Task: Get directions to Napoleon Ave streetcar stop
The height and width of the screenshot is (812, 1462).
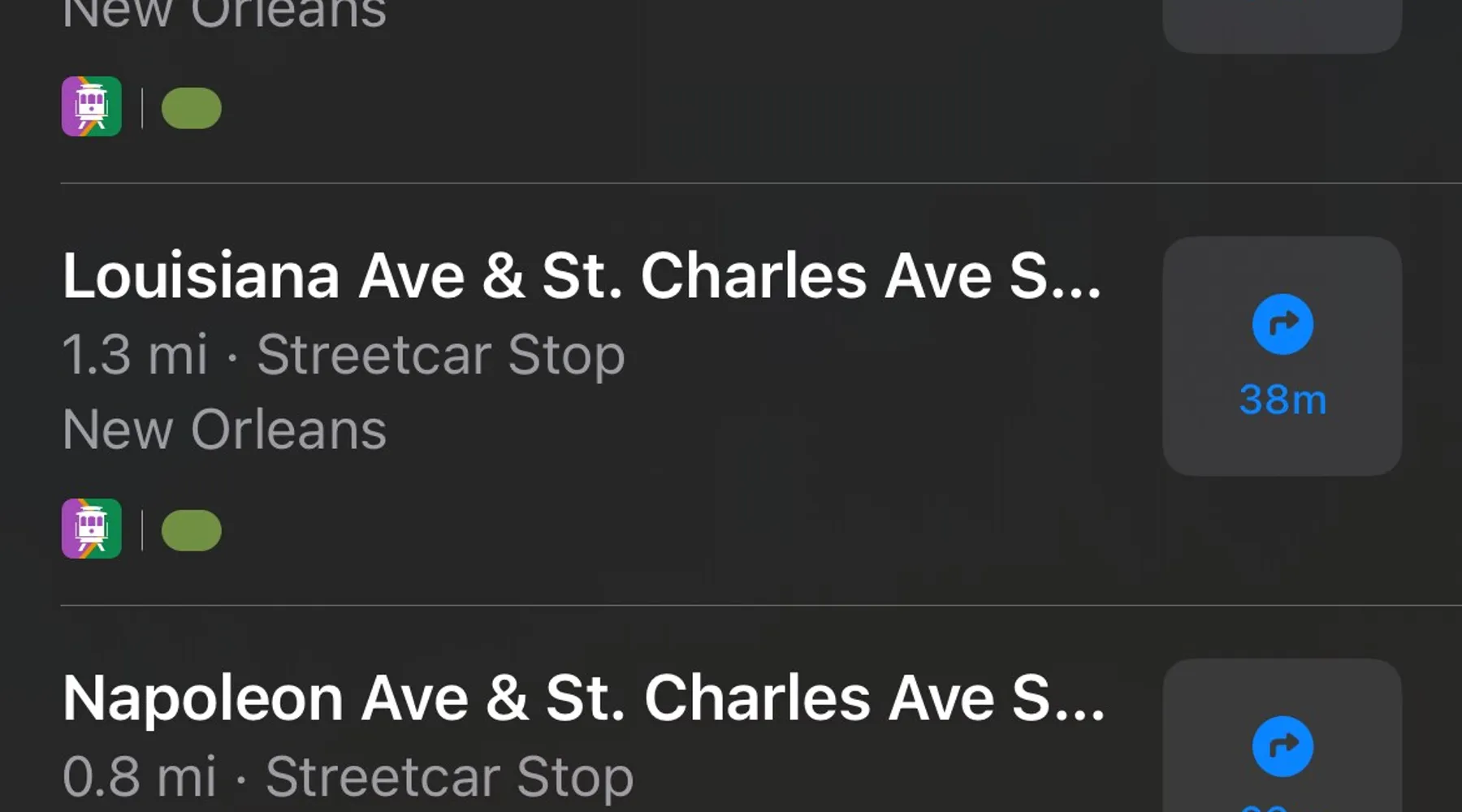Action: (1282, 747)
